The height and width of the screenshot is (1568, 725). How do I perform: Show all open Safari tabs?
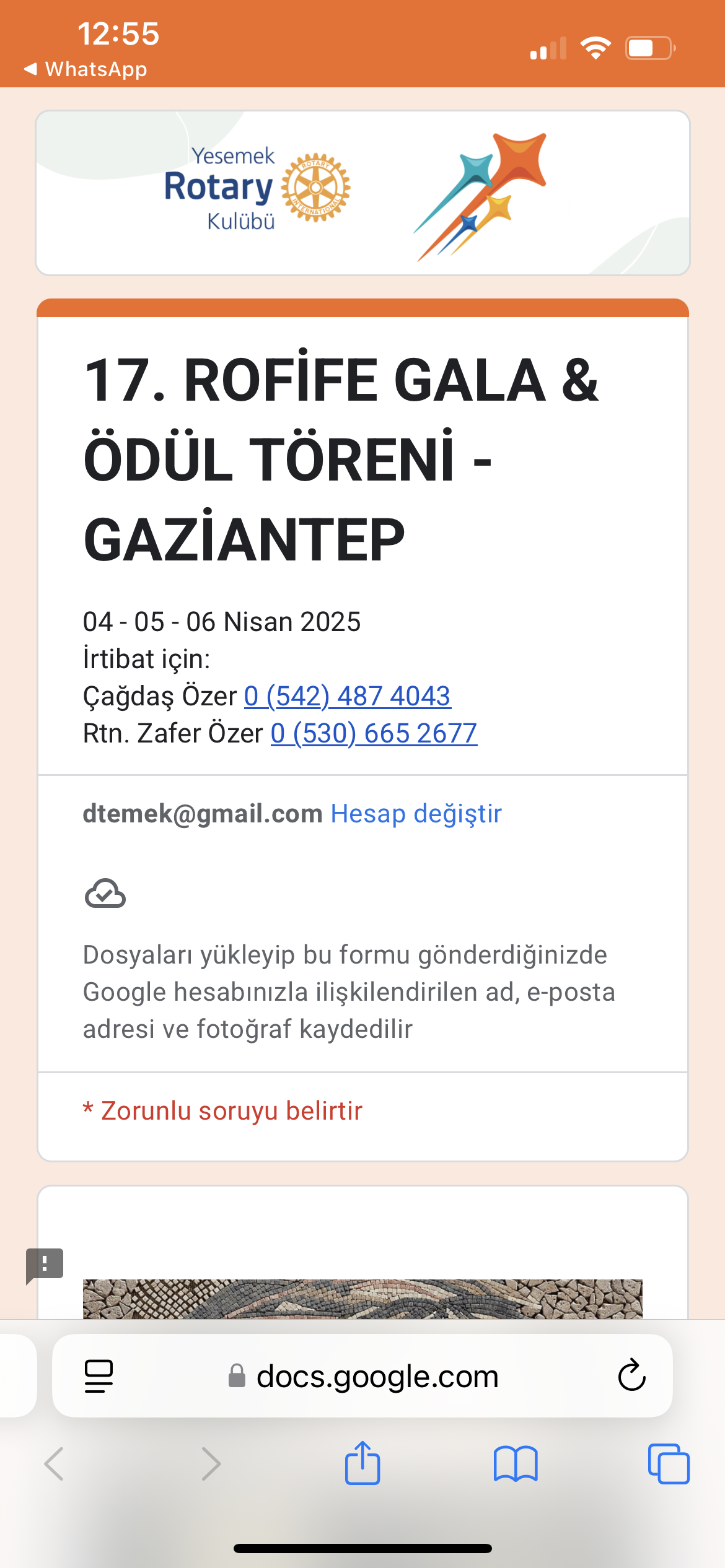click(669, 1464)
